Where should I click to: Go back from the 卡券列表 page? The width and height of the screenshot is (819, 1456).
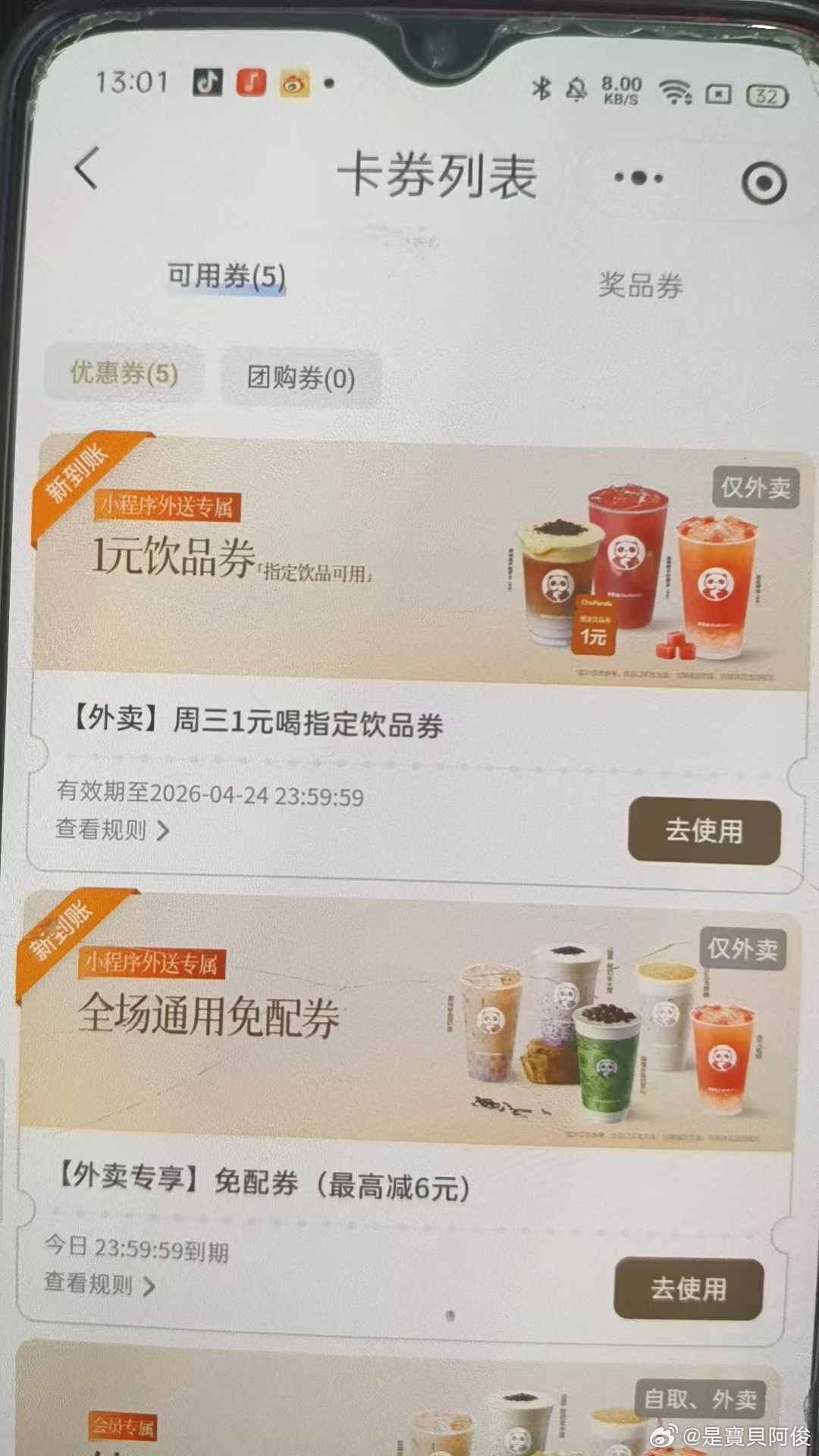pos(87,168)
